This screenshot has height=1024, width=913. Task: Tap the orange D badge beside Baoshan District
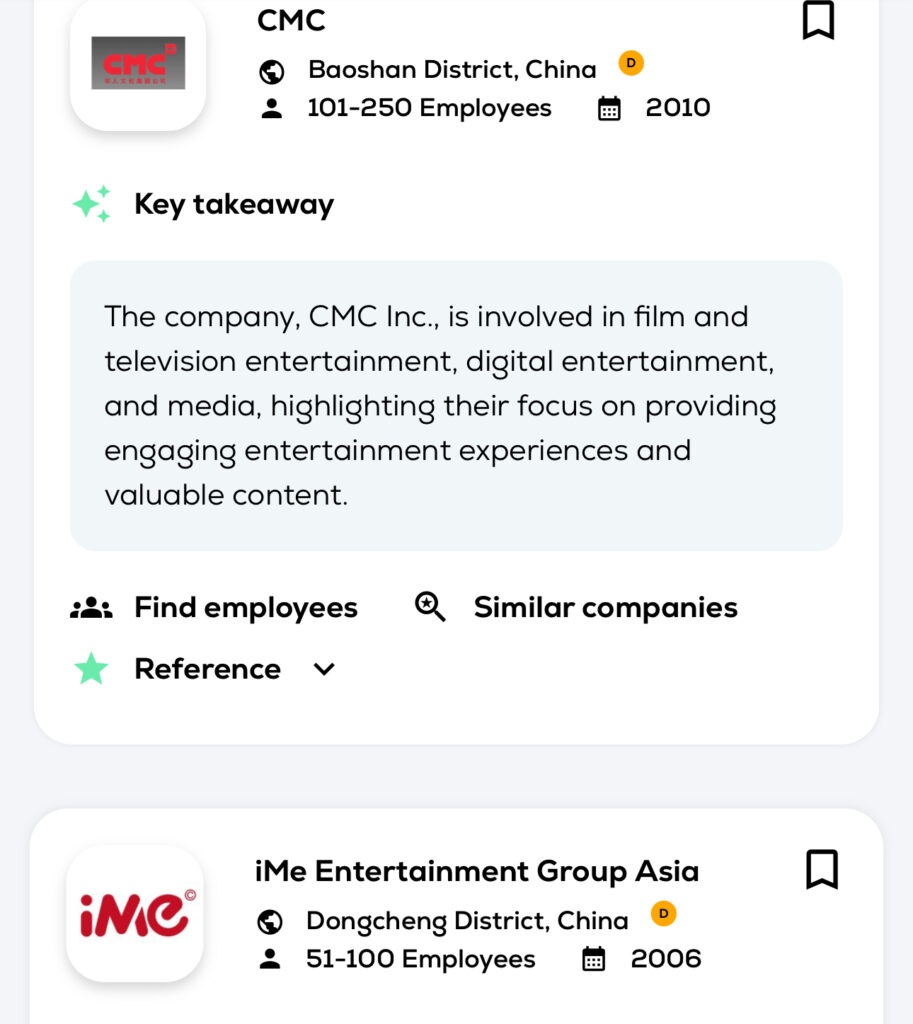click(631, 63)
